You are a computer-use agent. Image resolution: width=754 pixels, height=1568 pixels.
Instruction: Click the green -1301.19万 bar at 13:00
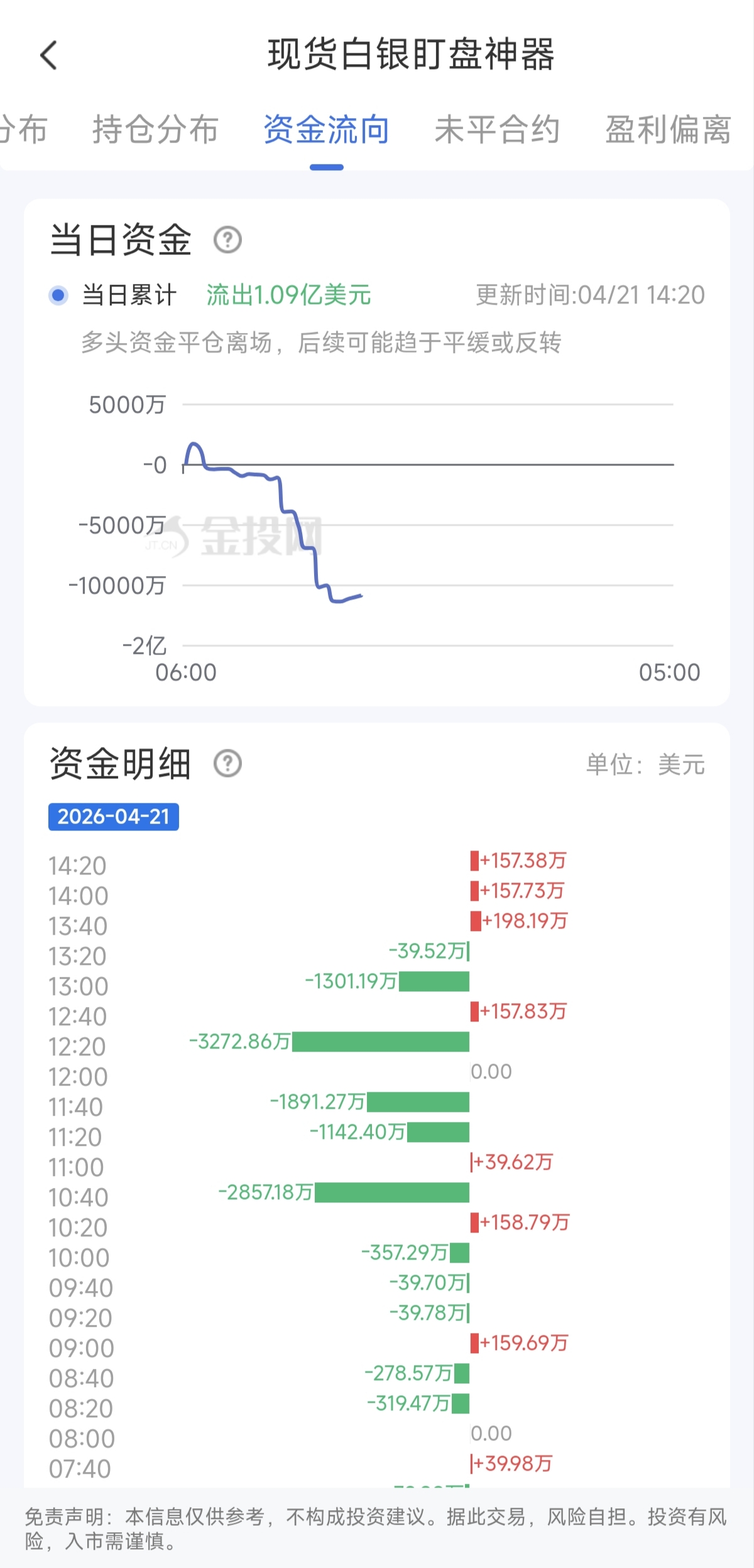434,980
